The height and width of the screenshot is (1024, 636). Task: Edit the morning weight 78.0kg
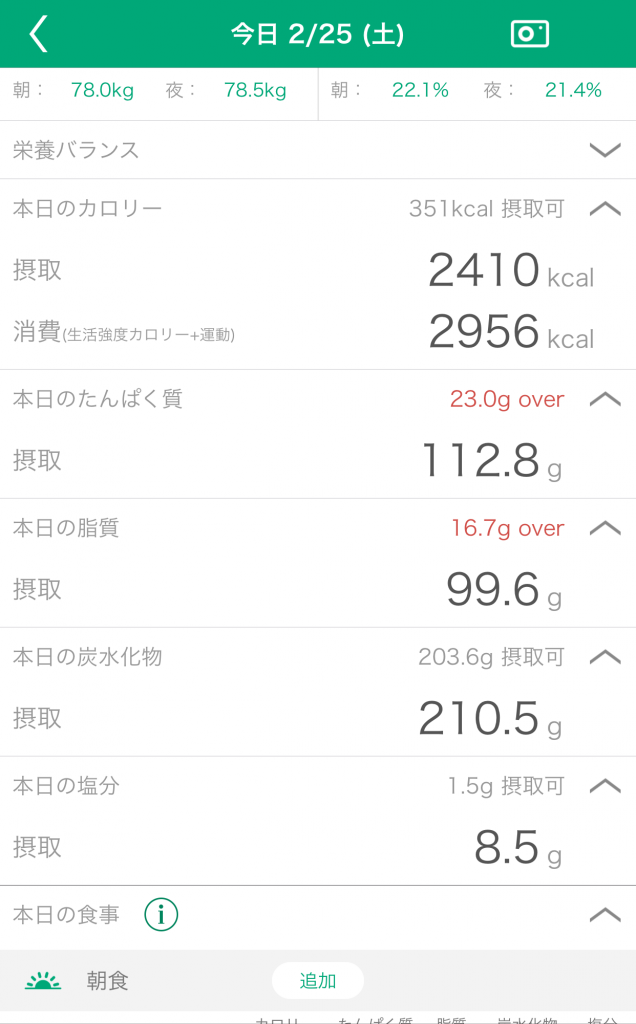point(103,90)
